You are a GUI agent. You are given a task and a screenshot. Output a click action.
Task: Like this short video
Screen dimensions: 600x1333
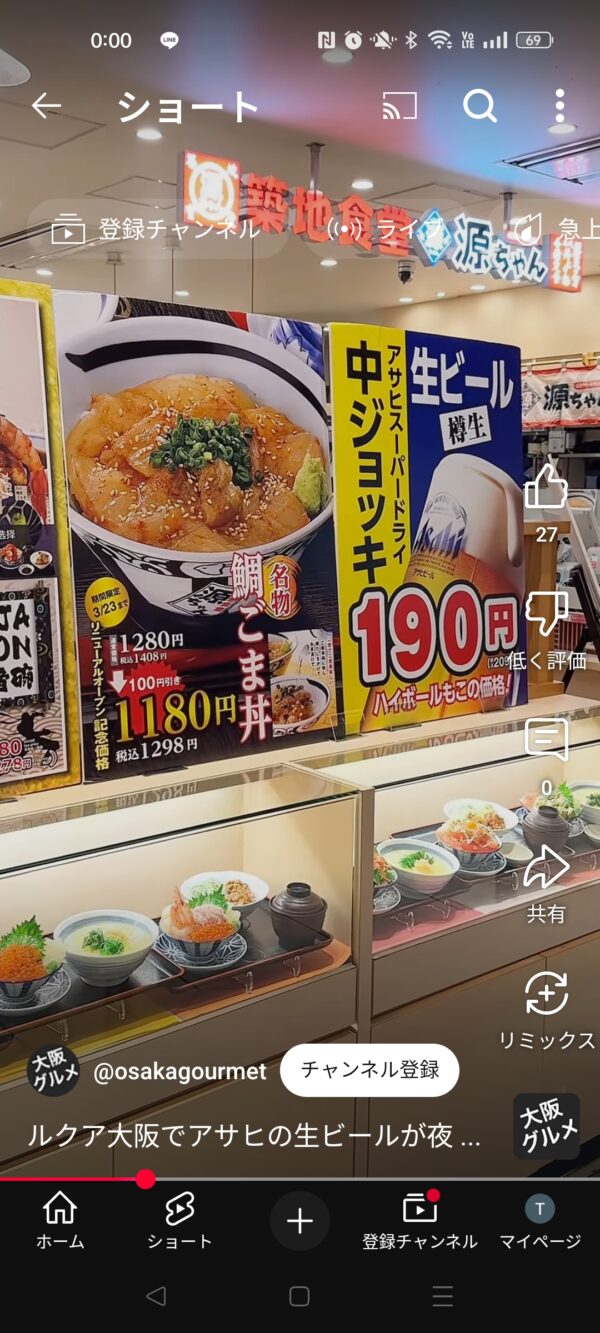click(x=546, y=490)
